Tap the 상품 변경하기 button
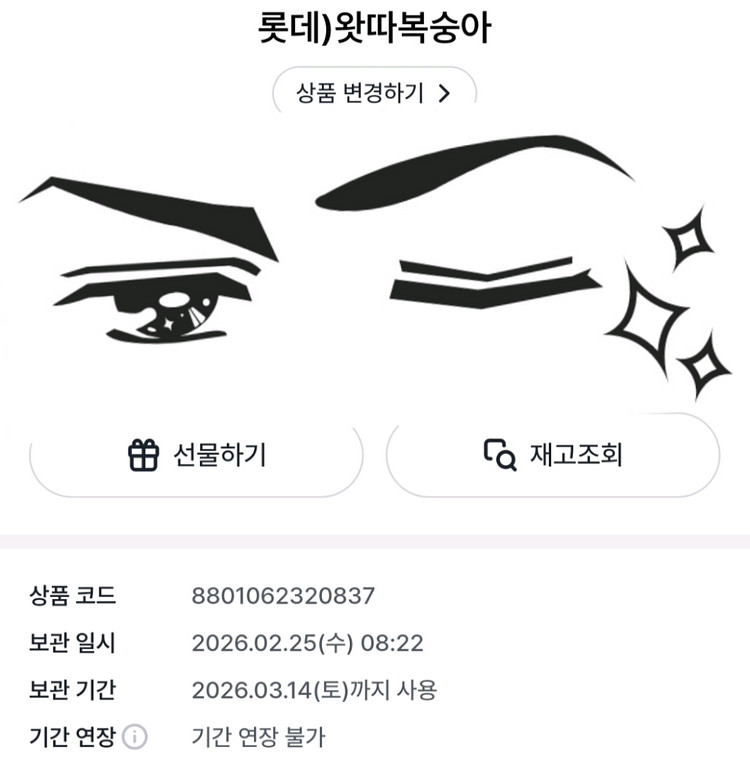The width and height of the screenshot is (750, 773). pos(374,93)
